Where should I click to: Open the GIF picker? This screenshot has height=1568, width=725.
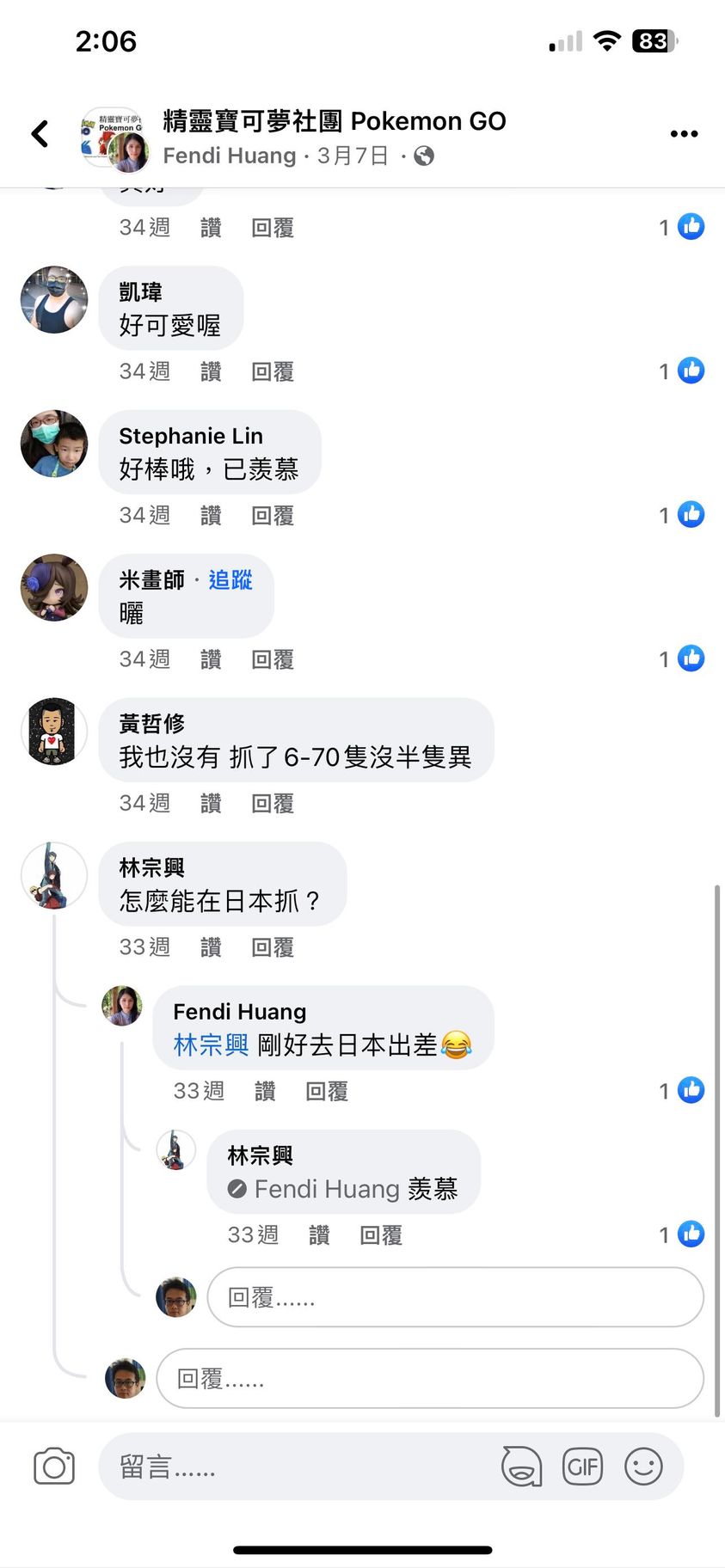(582, 1467)
